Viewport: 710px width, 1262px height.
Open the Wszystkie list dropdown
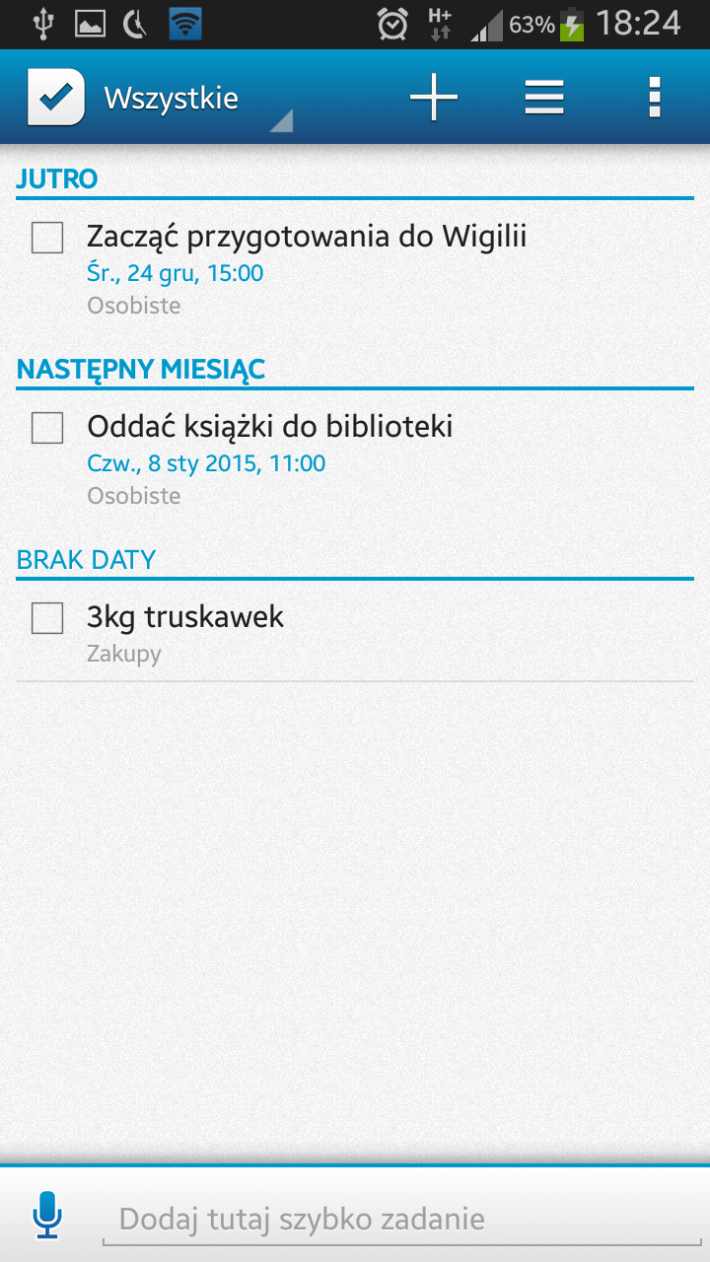point(190,99)
